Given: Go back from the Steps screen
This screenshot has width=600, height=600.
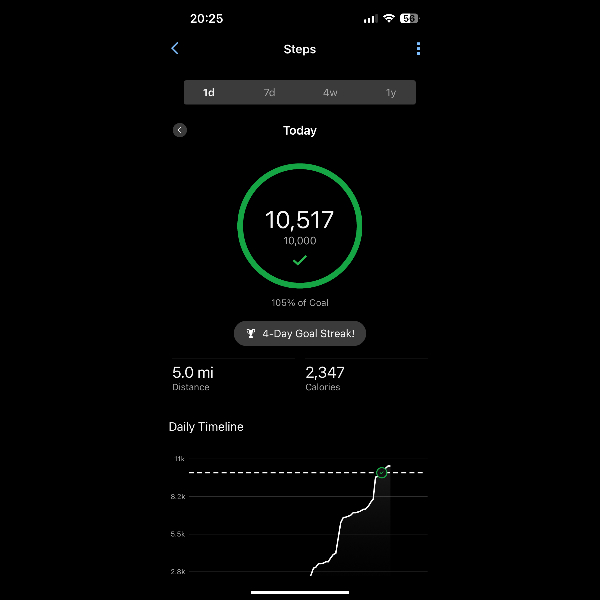Looking at the screenshot, I should pyautogui.click(x=175, y=49).
